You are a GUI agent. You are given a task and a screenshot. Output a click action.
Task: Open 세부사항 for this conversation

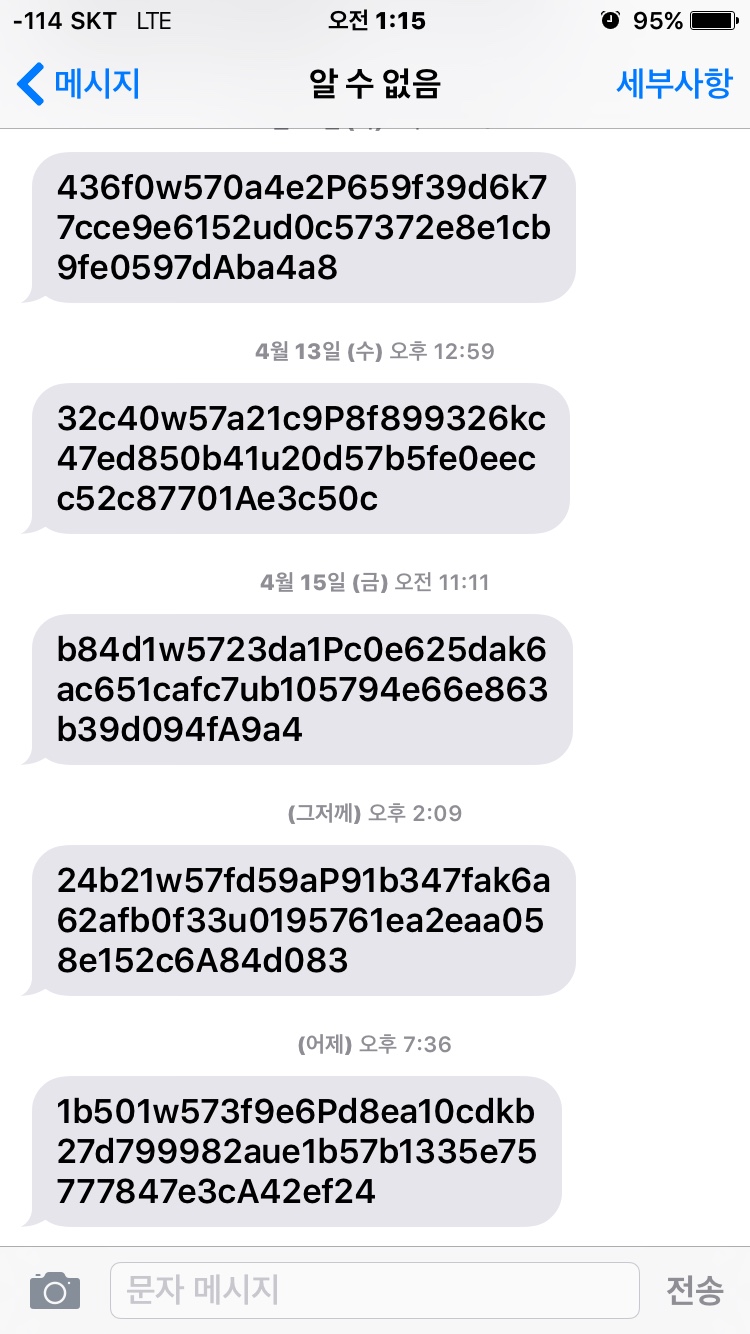673,84
